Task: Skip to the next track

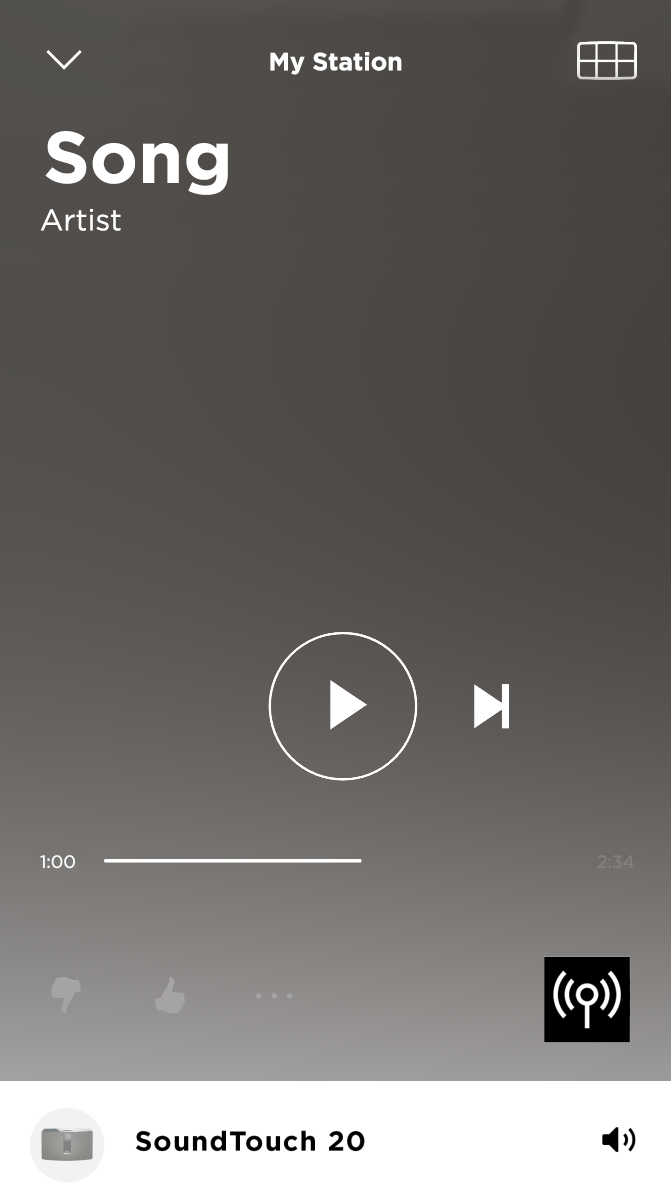Action: (x=491, y=706)
